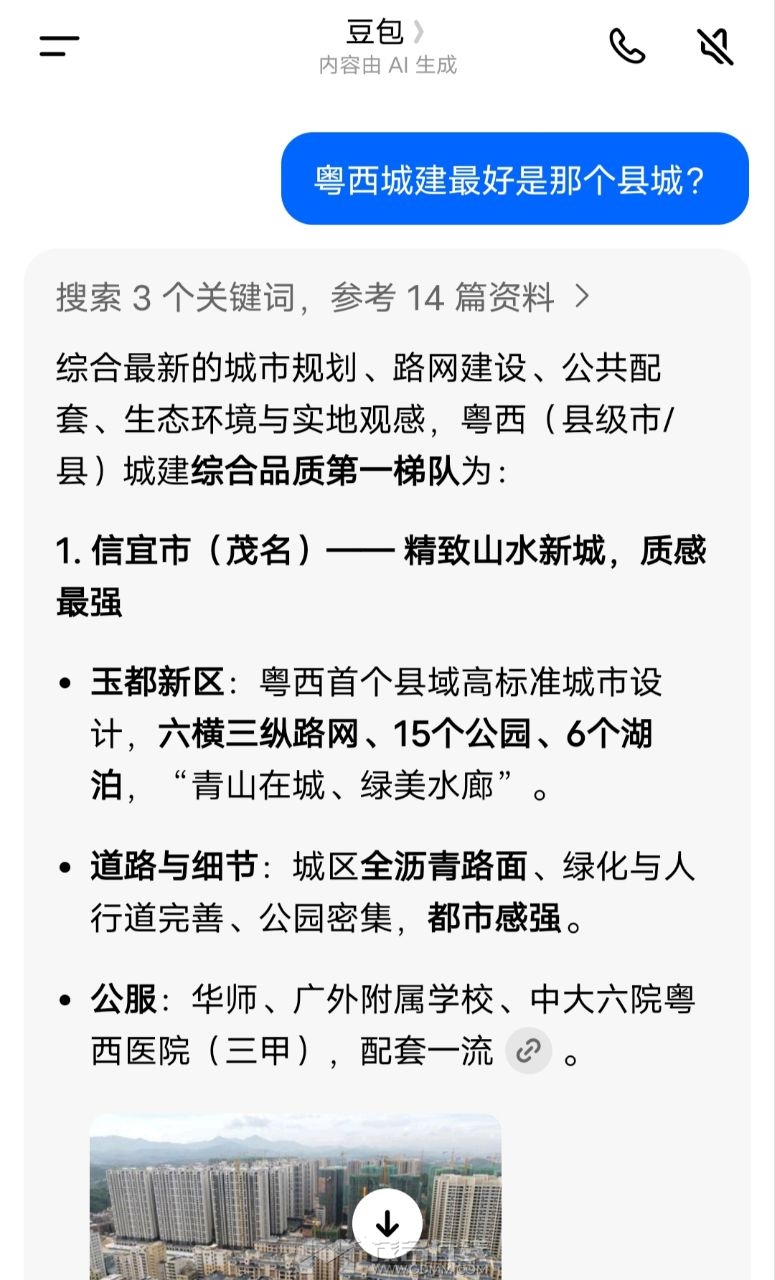Screen dimensions: 775x1280
Task: Toggle the muted speaker icon
Action: (715, 46)
